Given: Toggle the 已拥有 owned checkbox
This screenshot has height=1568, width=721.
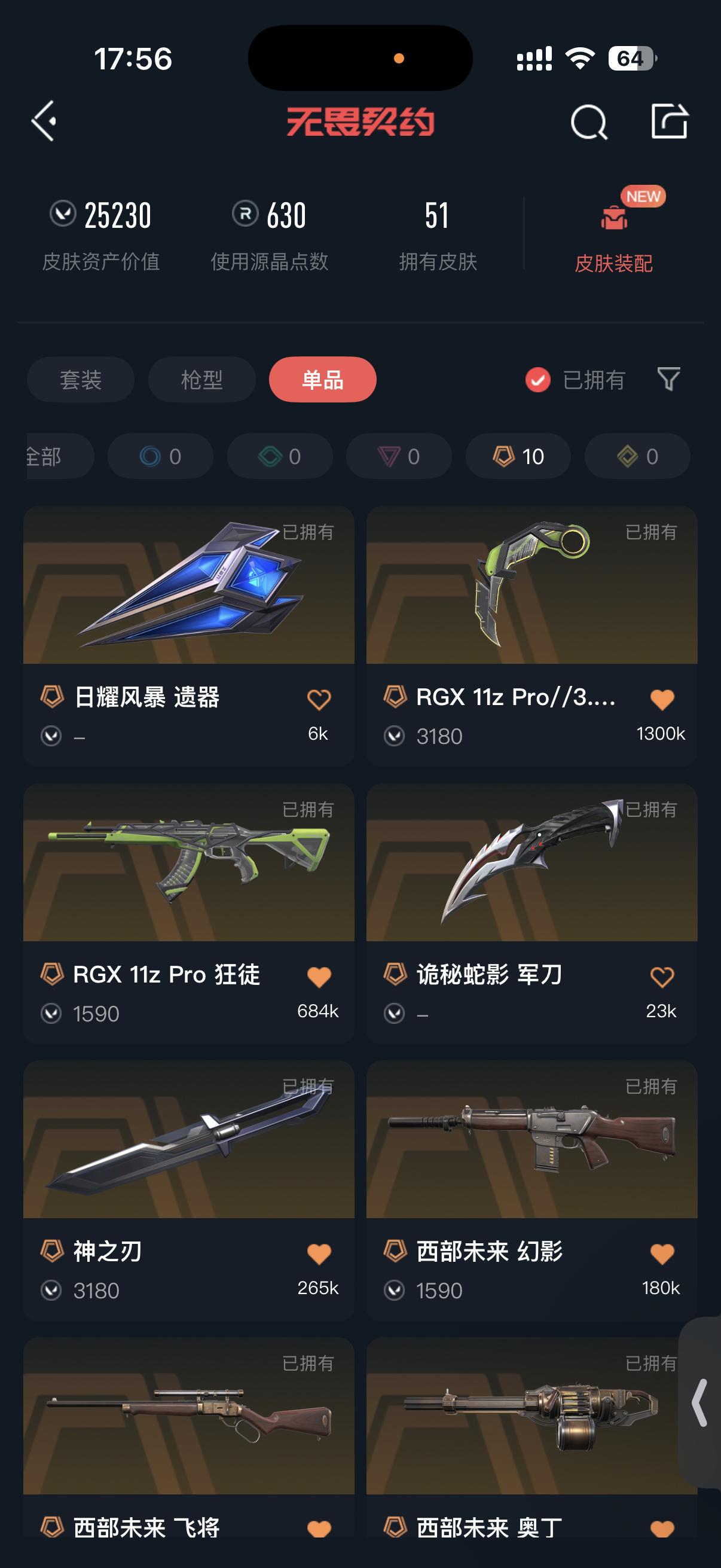Looking at the screenshot, I should pos(538,380).
